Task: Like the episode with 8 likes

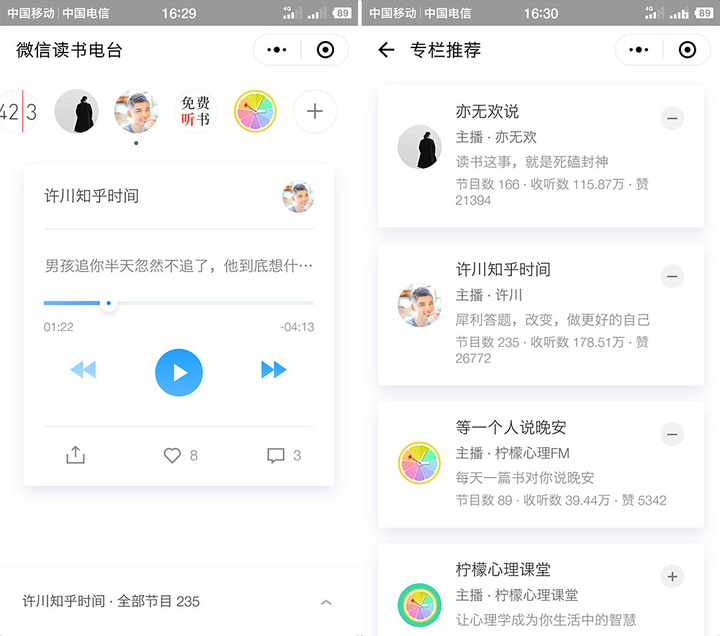Action: 173,455
